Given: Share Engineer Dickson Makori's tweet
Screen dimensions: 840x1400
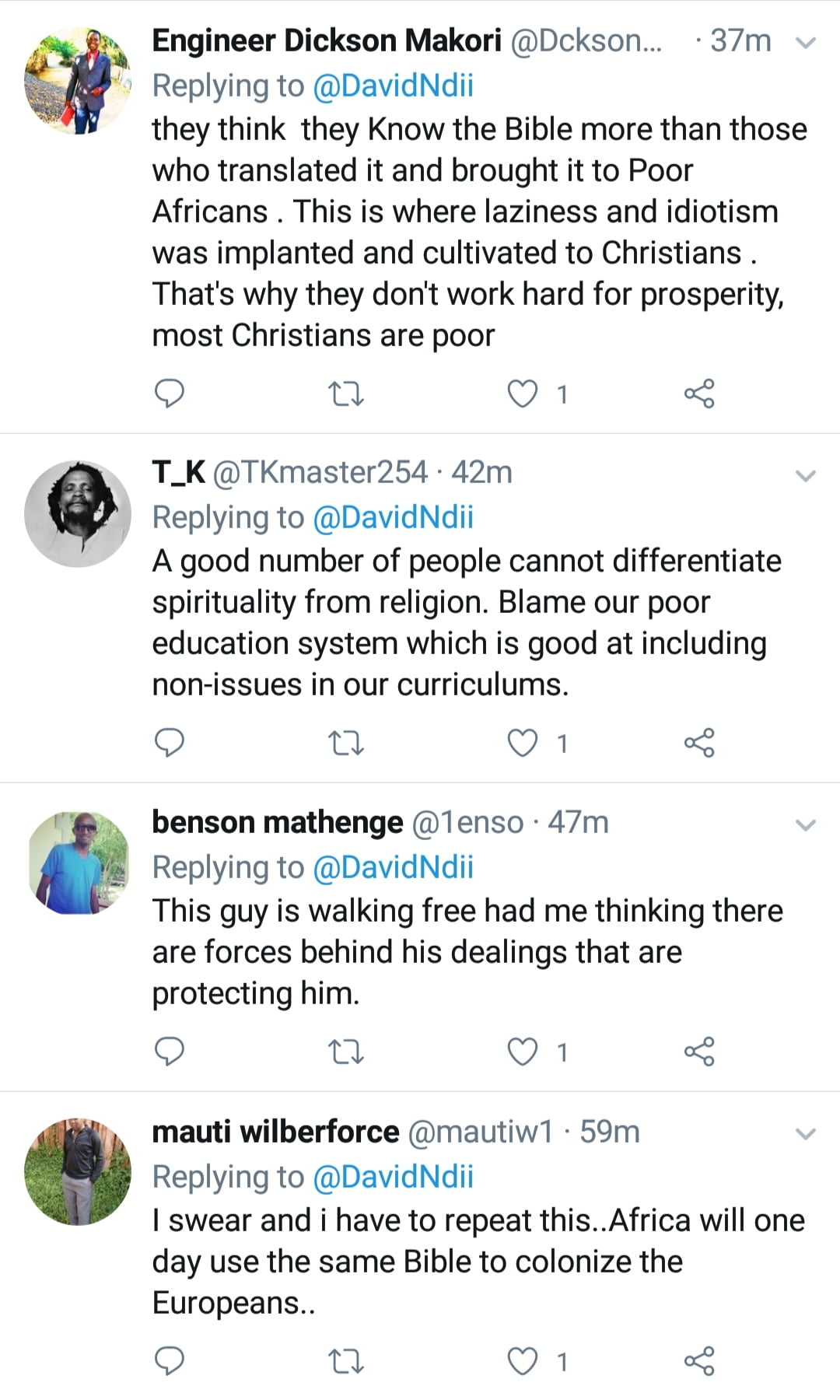Looking at the screenshot, I should (x=699, y=394).
